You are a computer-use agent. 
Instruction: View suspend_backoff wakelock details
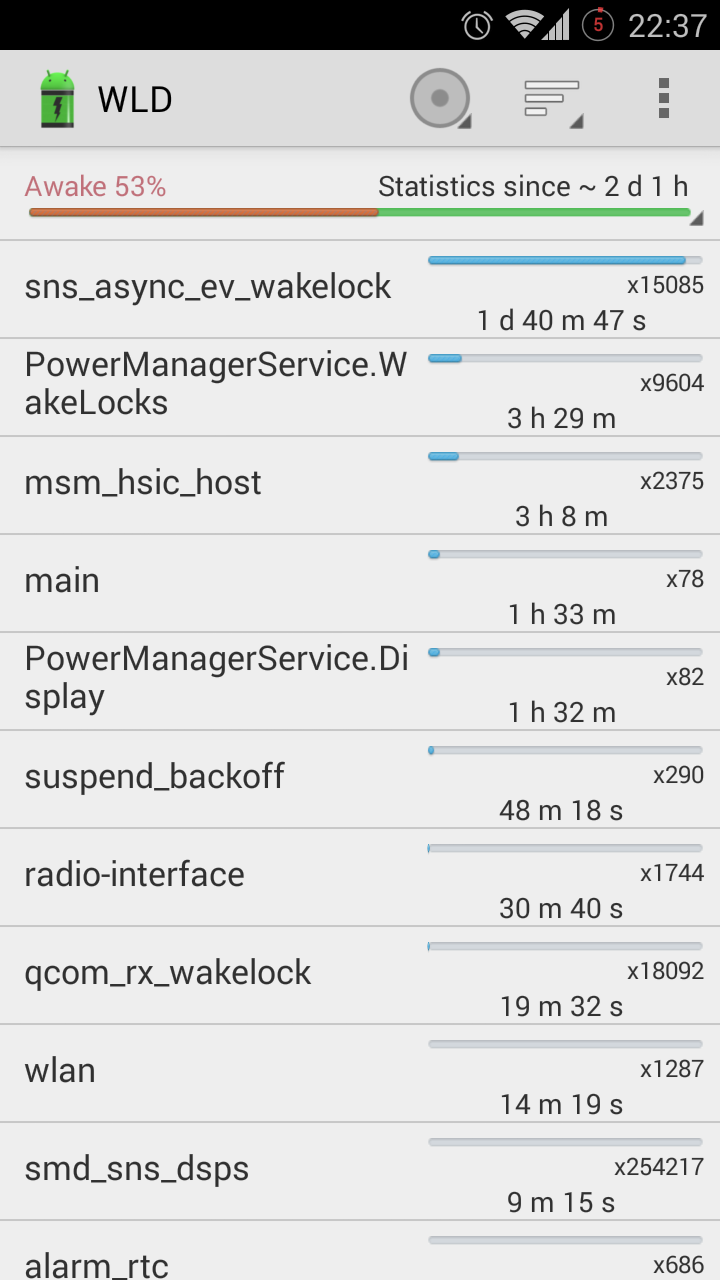[360, 779]
